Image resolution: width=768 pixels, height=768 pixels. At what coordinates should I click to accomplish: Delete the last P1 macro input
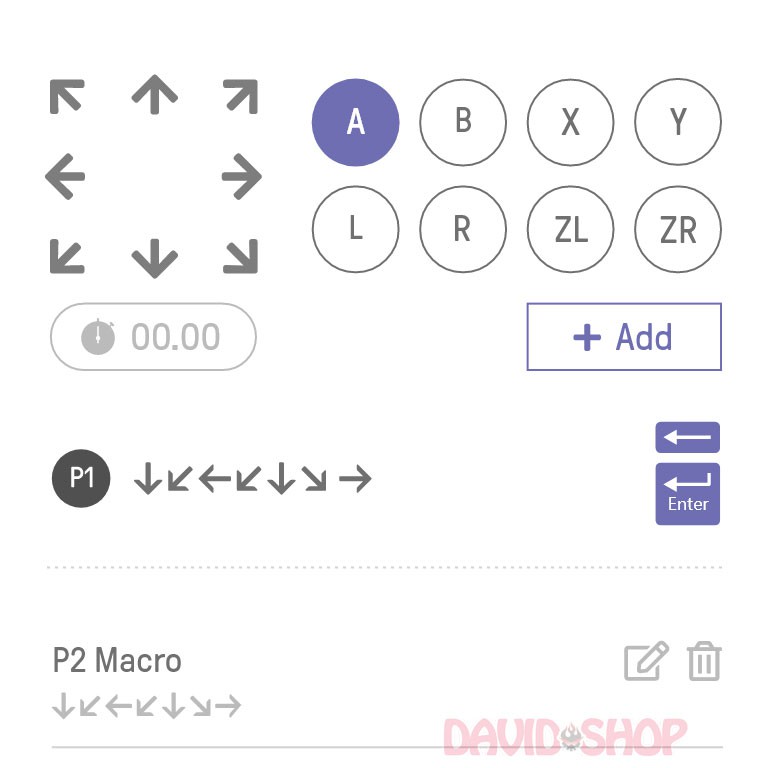click(x=688, y=438)
